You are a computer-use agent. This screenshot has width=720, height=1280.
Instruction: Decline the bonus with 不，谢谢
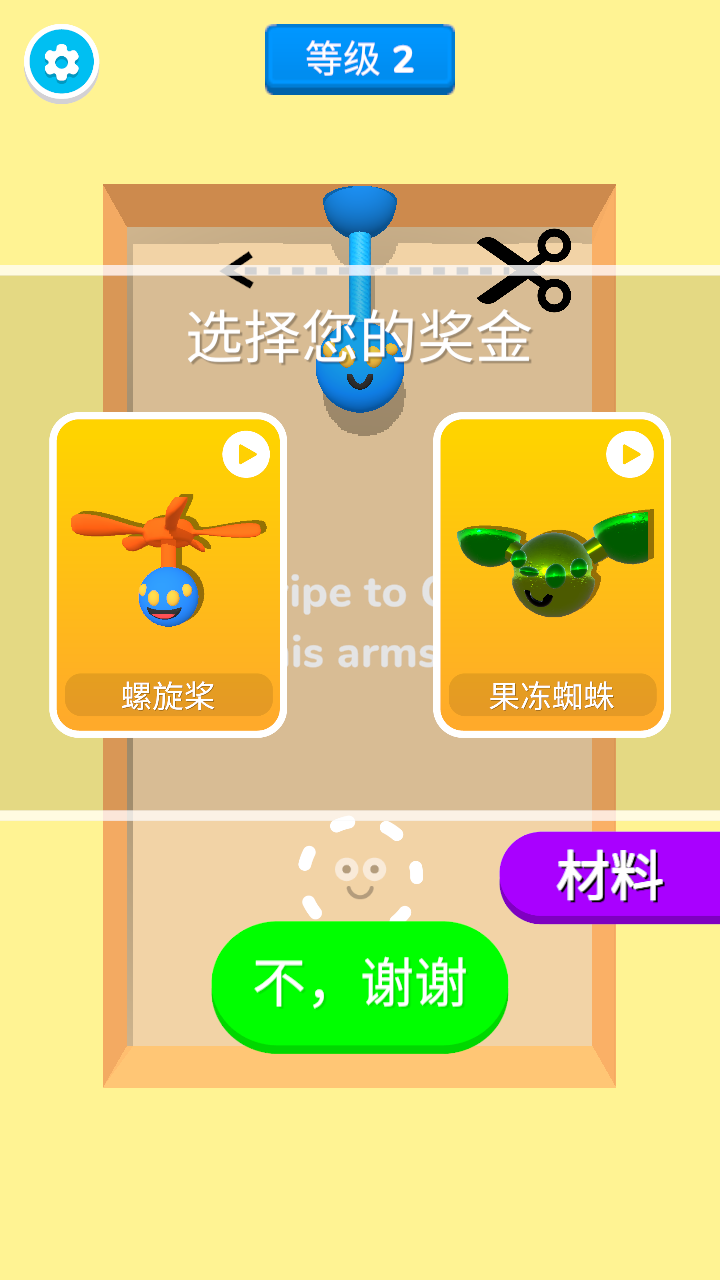click(360, 985)
